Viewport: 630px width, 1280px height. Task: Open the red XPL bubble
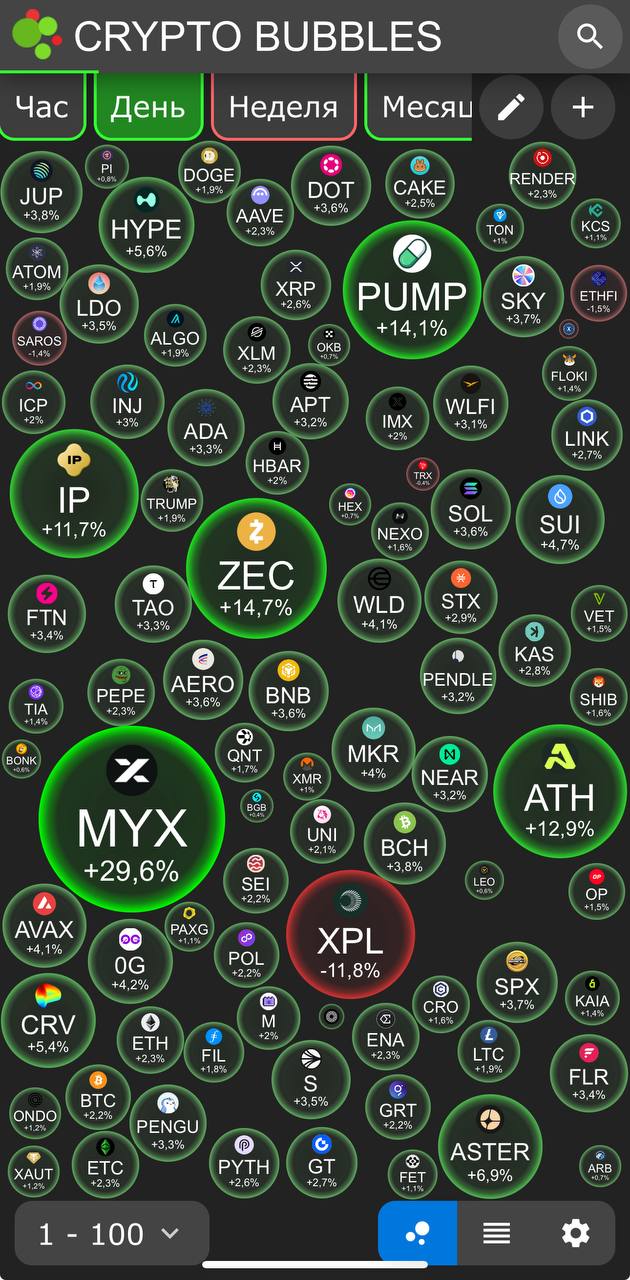pyautogui.click(x=350, y=934)
